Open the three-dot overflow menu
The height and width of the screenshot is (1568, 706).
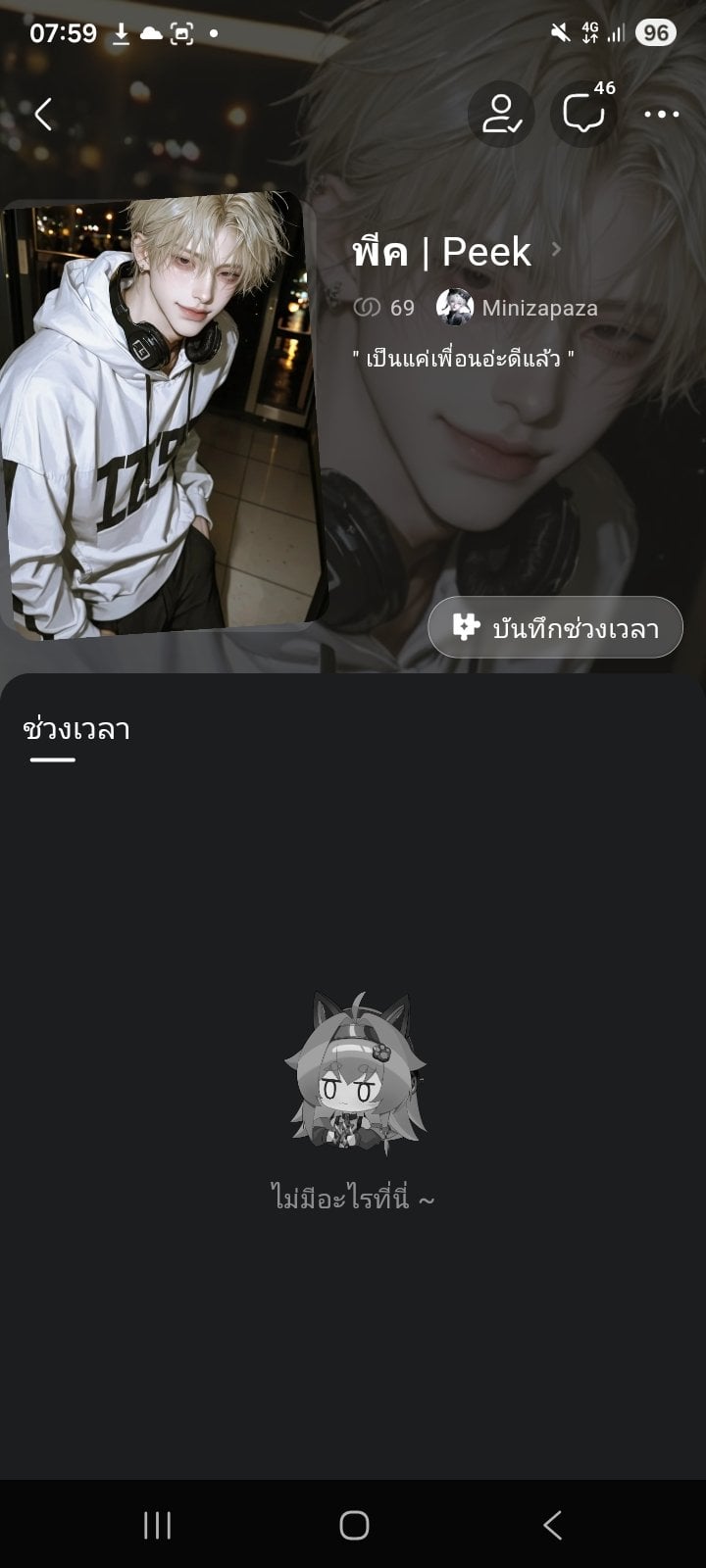662,115
